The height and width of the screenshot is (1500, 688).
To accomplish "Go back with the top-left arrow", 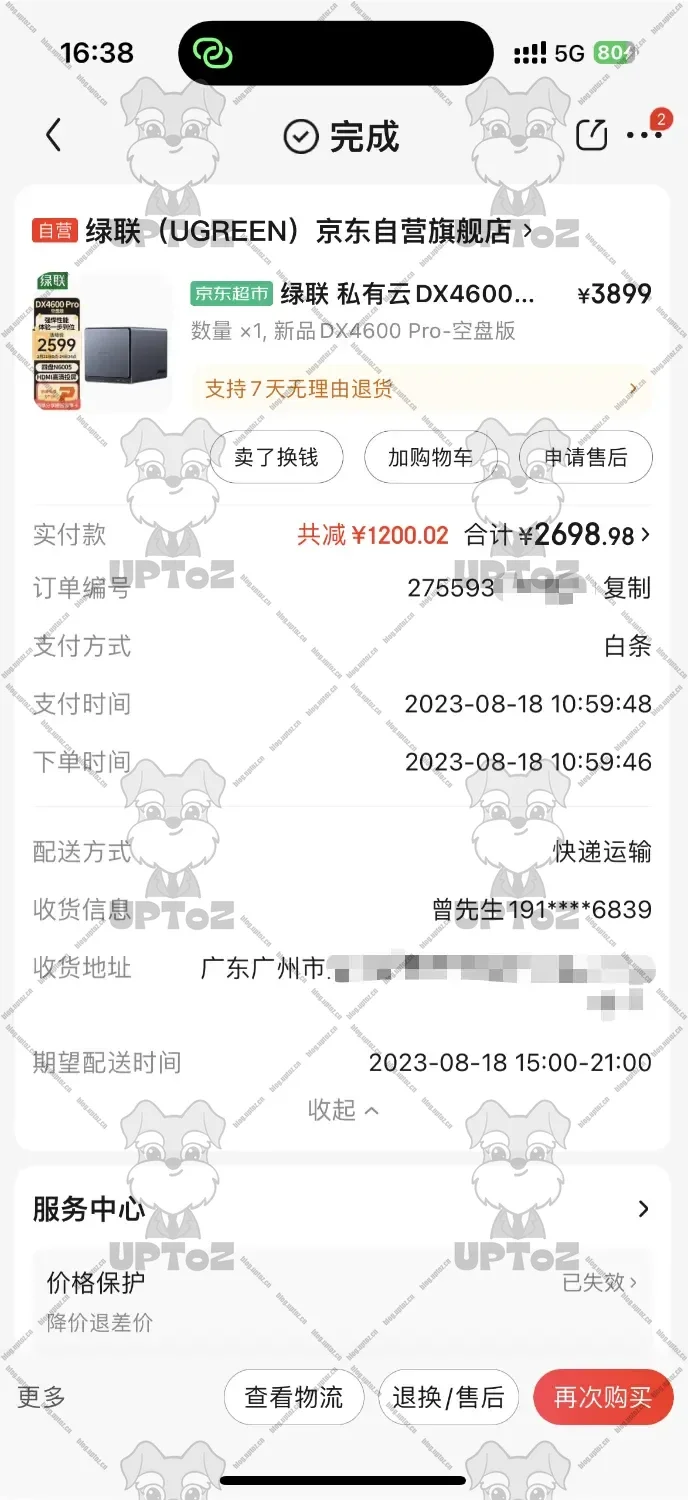I will tap(54, 135).
